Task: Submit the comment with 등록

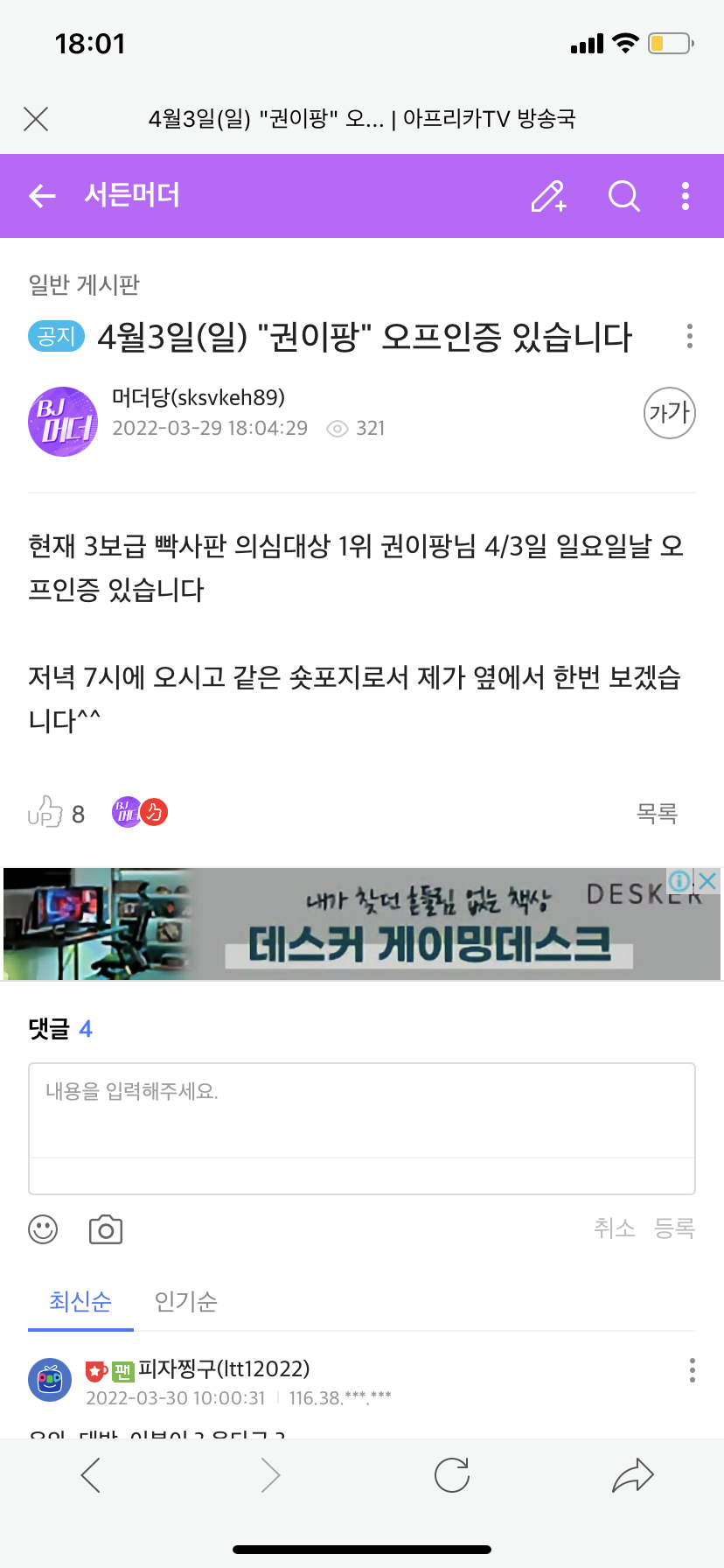Action: pyautogui.click(x=674, y=1228)
